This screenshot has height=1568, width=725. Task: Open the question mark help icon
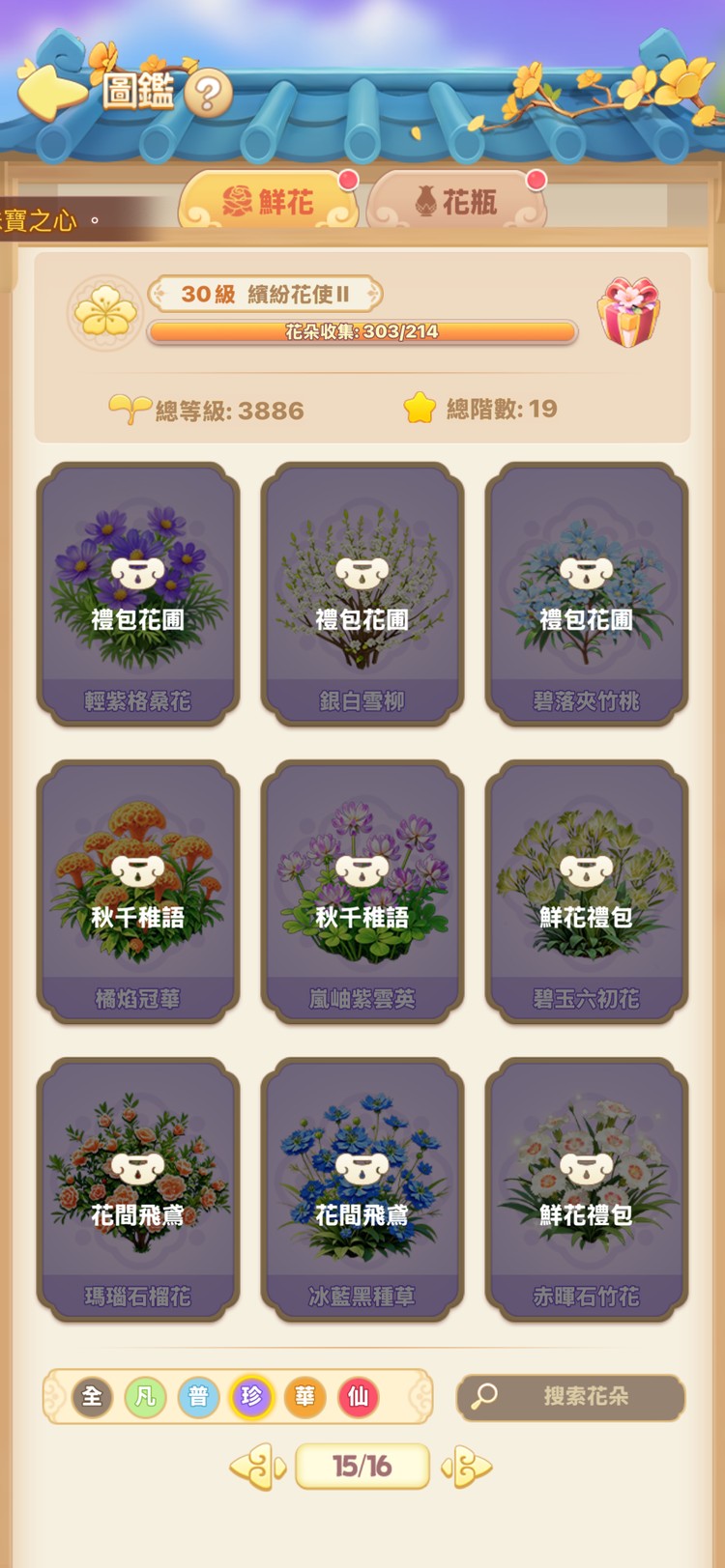tap(208, 95)
